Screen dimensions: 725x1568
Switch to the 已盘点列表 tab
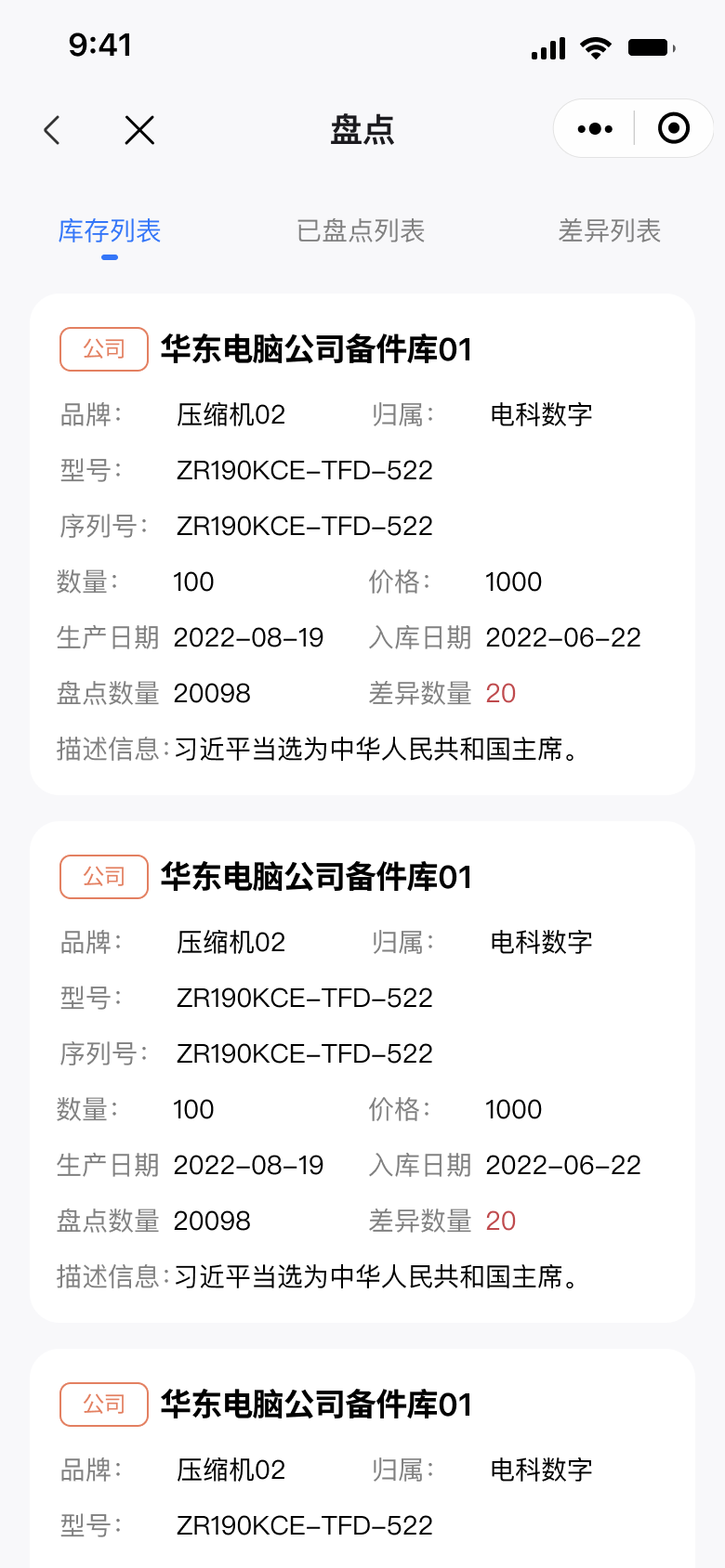click(x=361, y=230)
